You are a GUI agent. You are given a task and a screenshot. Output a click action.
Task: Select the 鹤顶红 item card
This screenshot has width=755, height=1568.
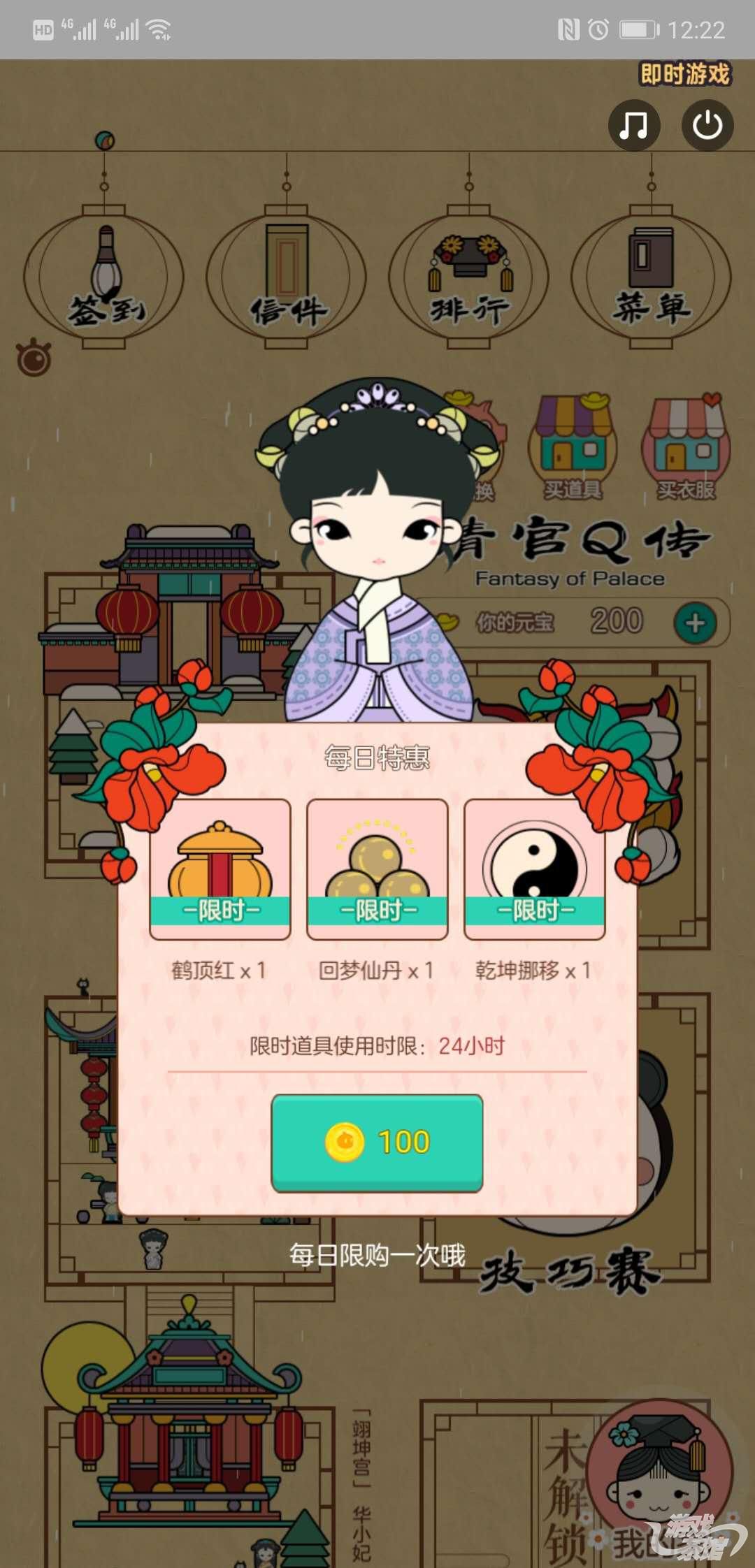[x=220, y=869]
